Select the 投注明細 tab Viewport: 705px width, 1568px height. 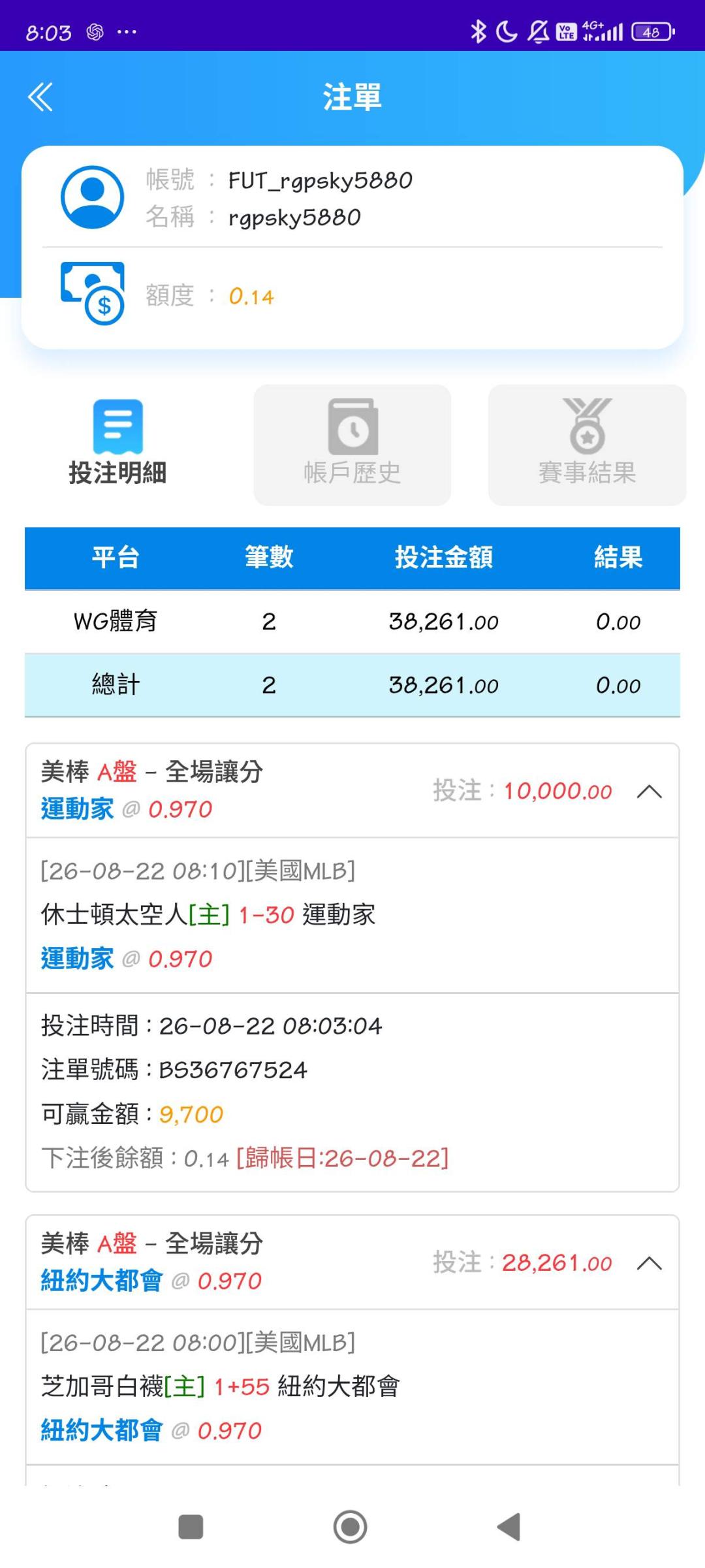[x=117, y=444]
